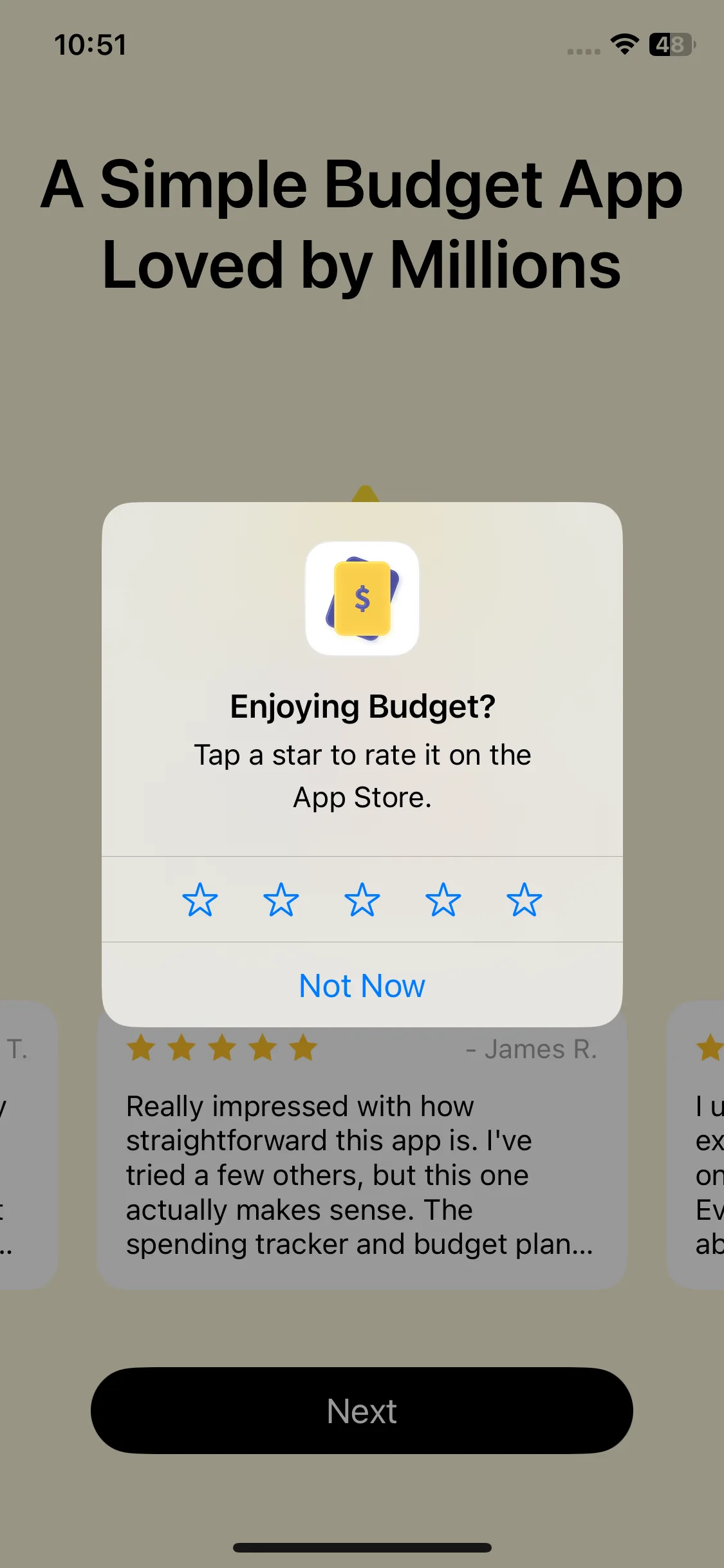Rate Budget five stars
The image size is (724, 1568).
pos(524,899)
